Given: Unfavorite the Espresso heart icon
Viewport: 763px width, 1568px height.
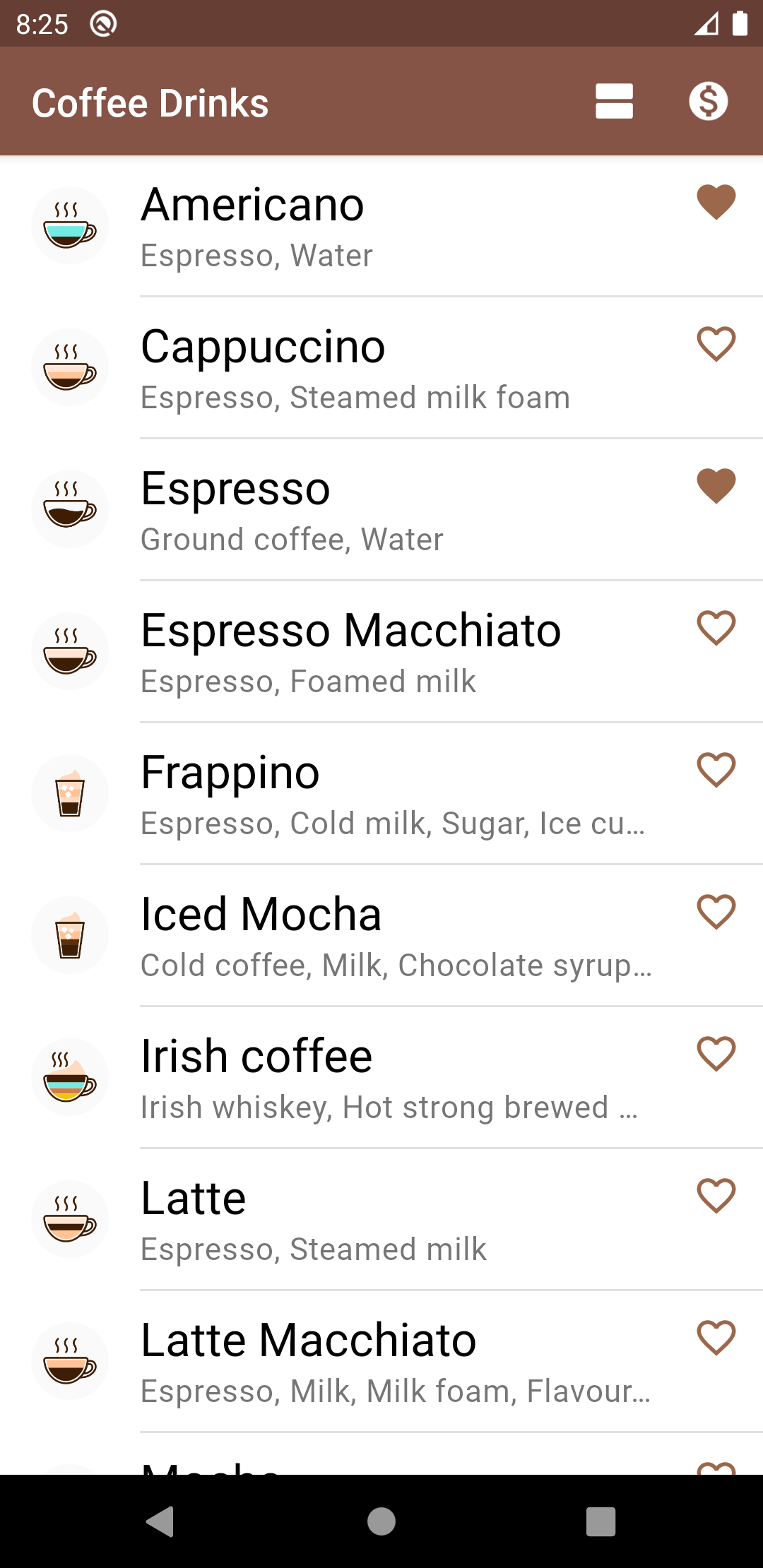Looking at the screenshot, I should (x=716, y=486).
